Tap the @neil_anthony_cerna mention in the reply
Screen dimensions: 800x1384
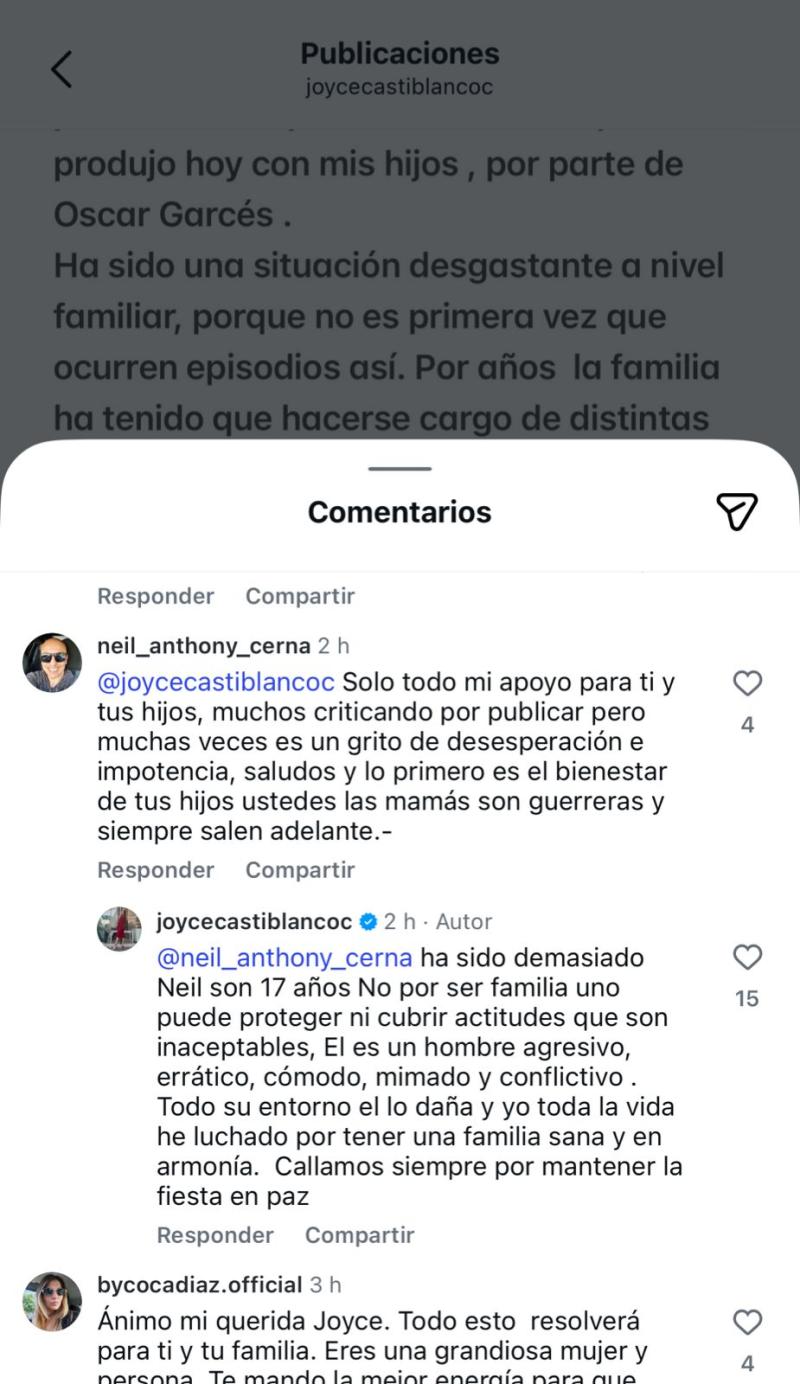coord(285,957)
